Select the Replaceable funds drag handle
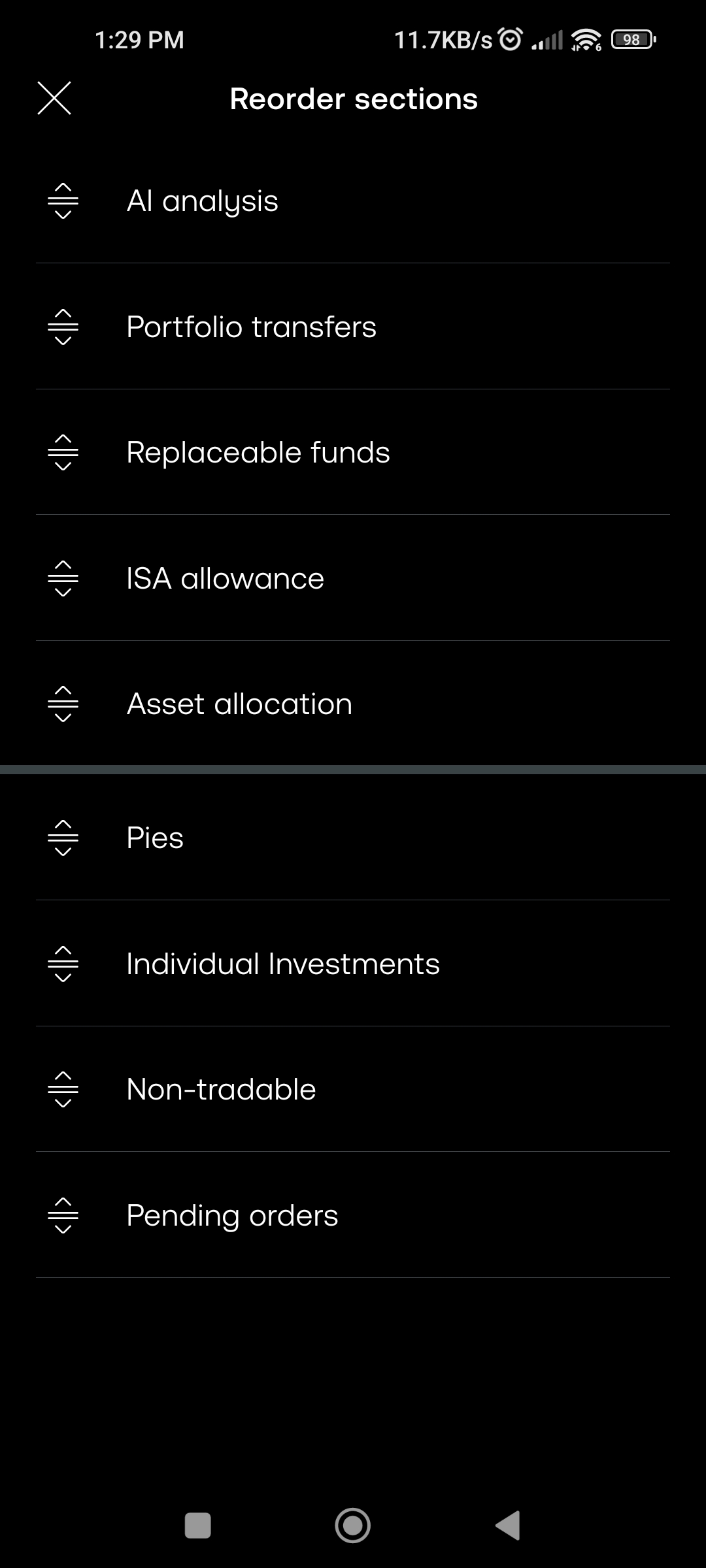 [x=63, y=453]
